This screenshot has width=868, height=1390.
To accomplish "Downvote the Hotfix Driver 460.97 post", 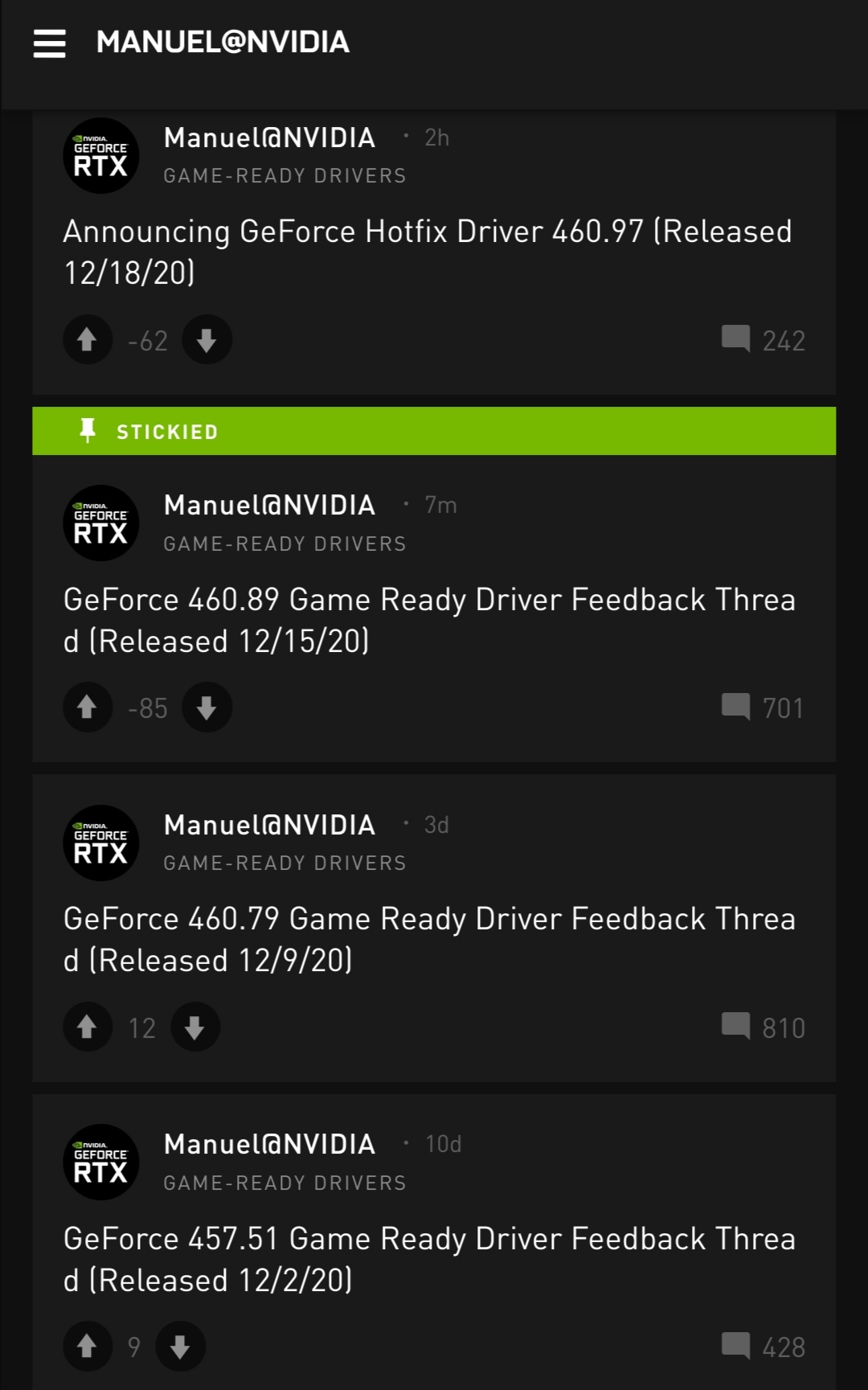I will [x=207, y=339].
